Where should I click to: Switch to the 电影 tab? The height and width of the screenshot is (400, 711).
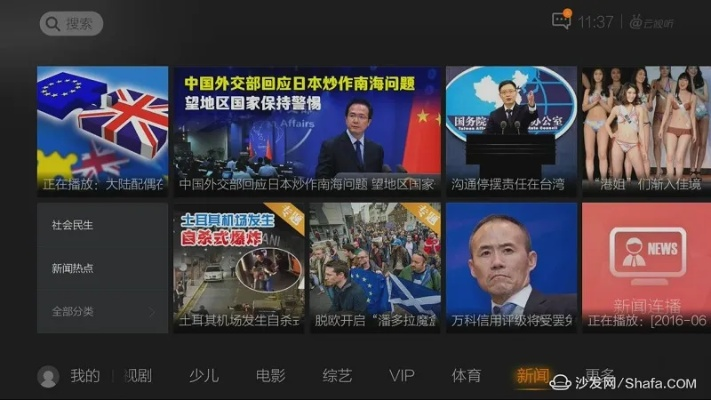point(270,376)
